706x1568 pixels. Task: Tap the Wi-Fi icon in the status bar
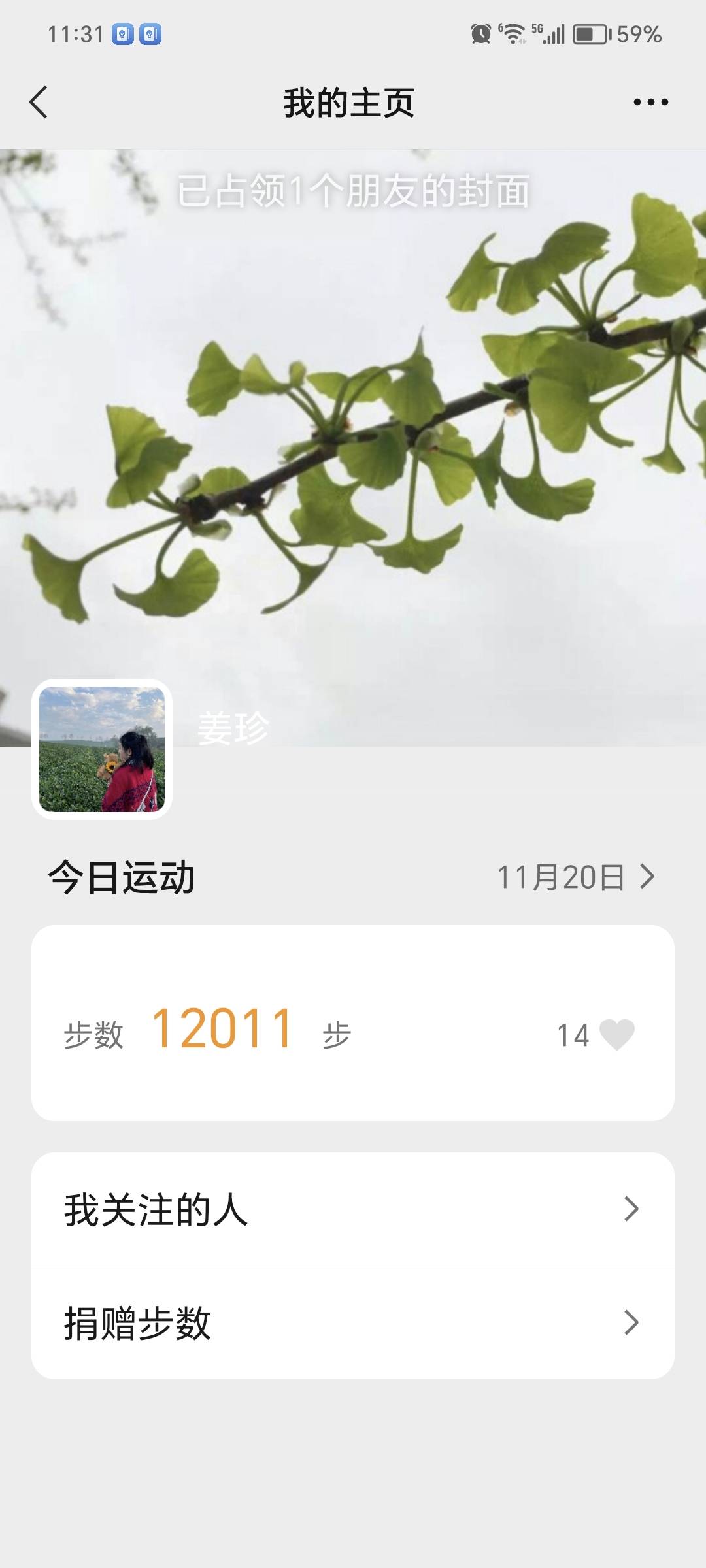[x=515, y=33]
